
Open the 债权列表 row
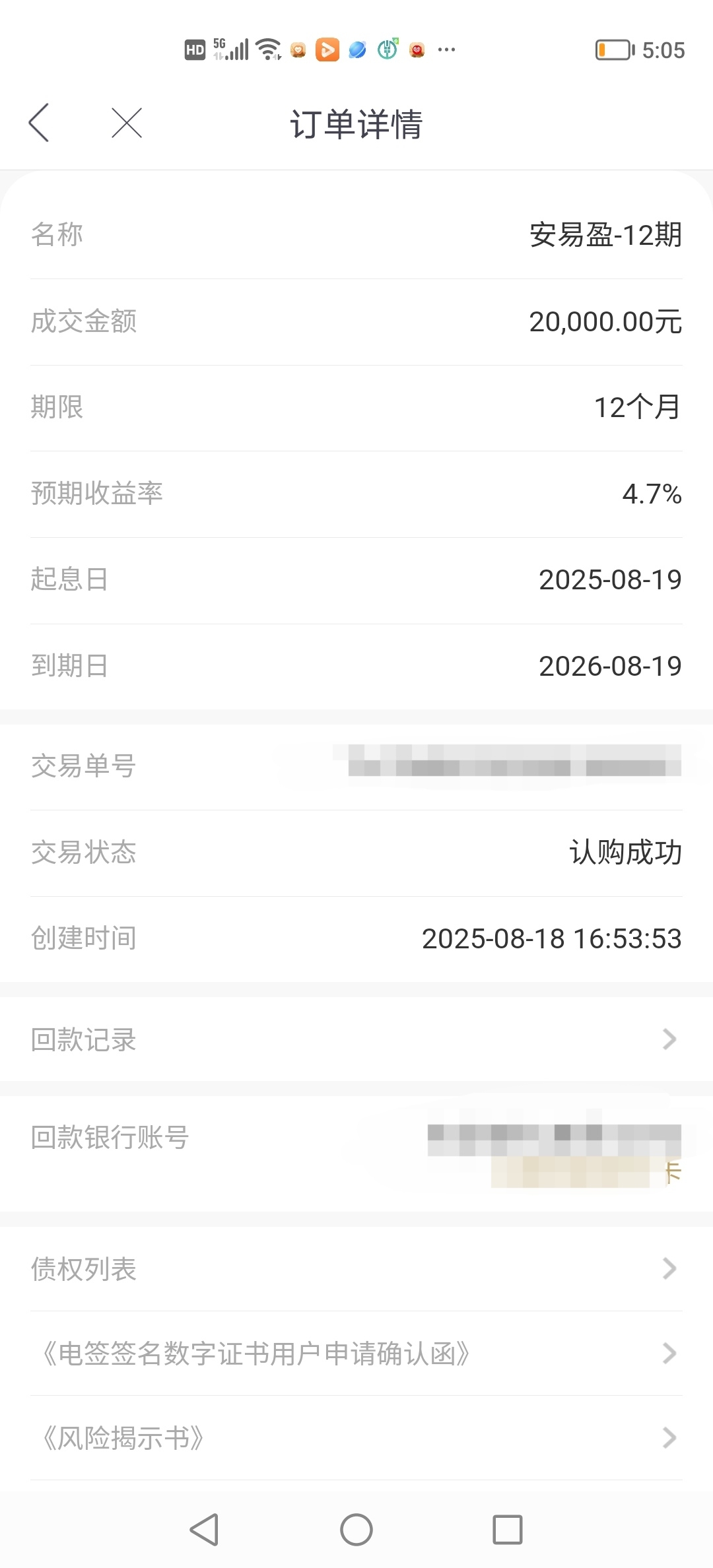pos(356,1268)
